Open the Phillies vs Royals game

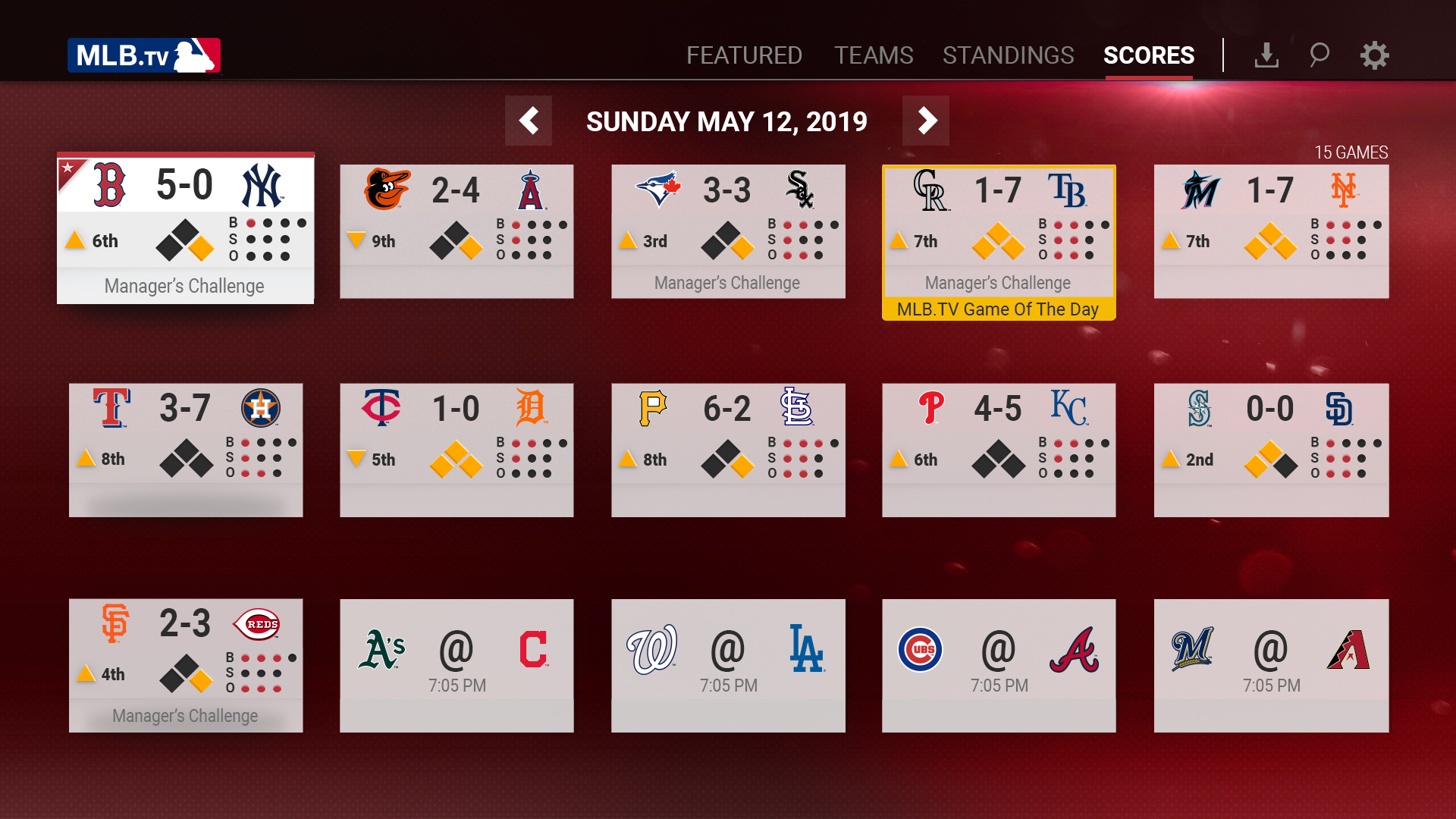[999, 449]
